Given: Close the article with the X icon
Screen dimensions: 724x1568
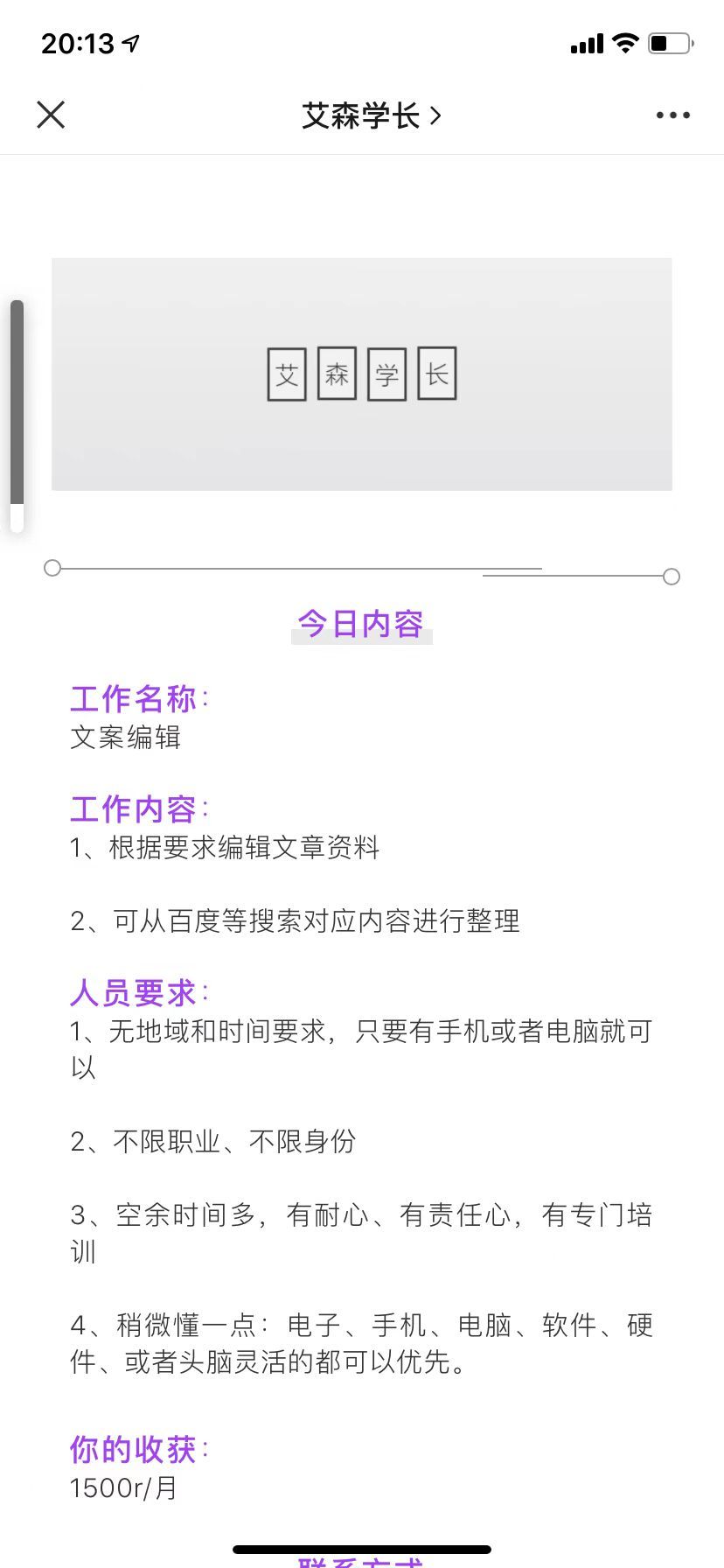Looking at the screenshot, I should pos(50,115).
